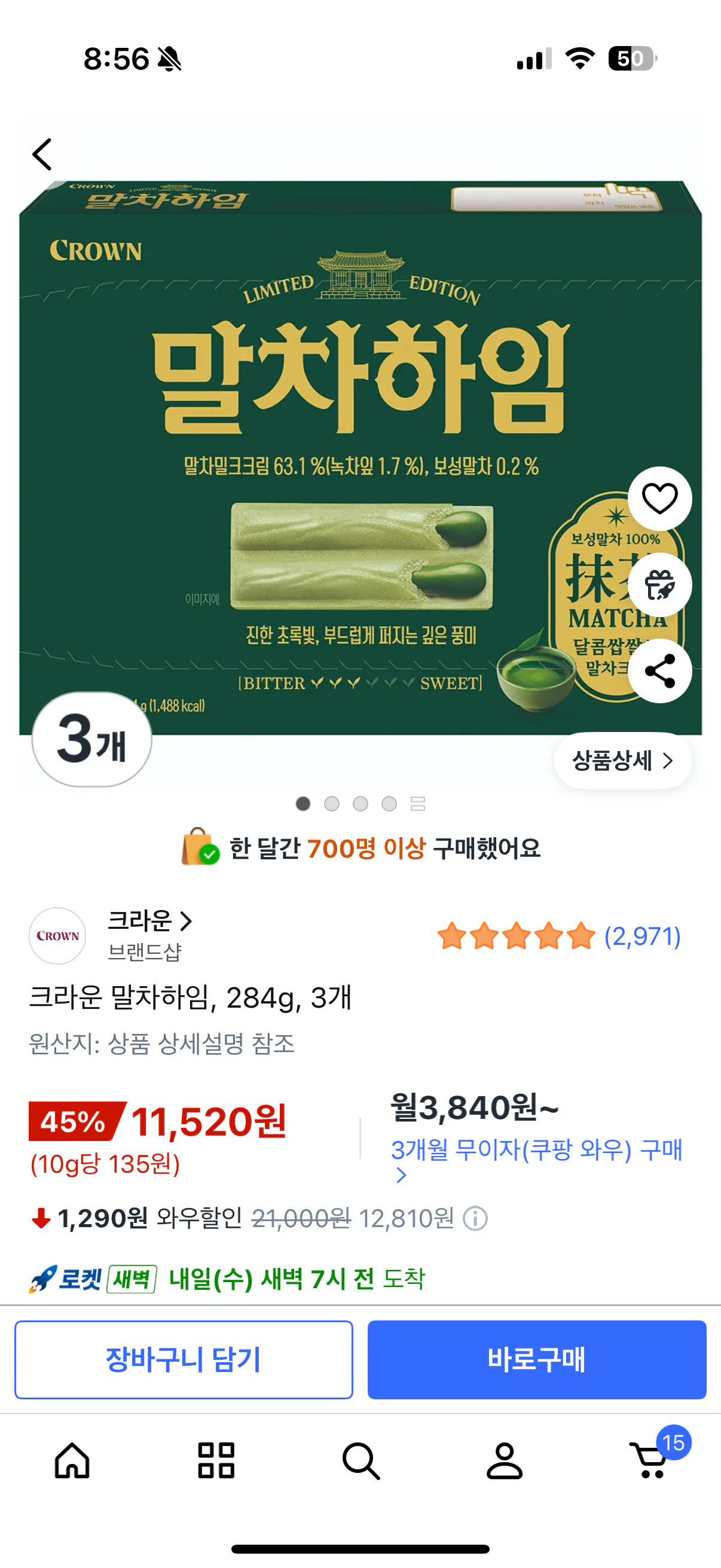Tap the back arrow at top left

[42, 153]
